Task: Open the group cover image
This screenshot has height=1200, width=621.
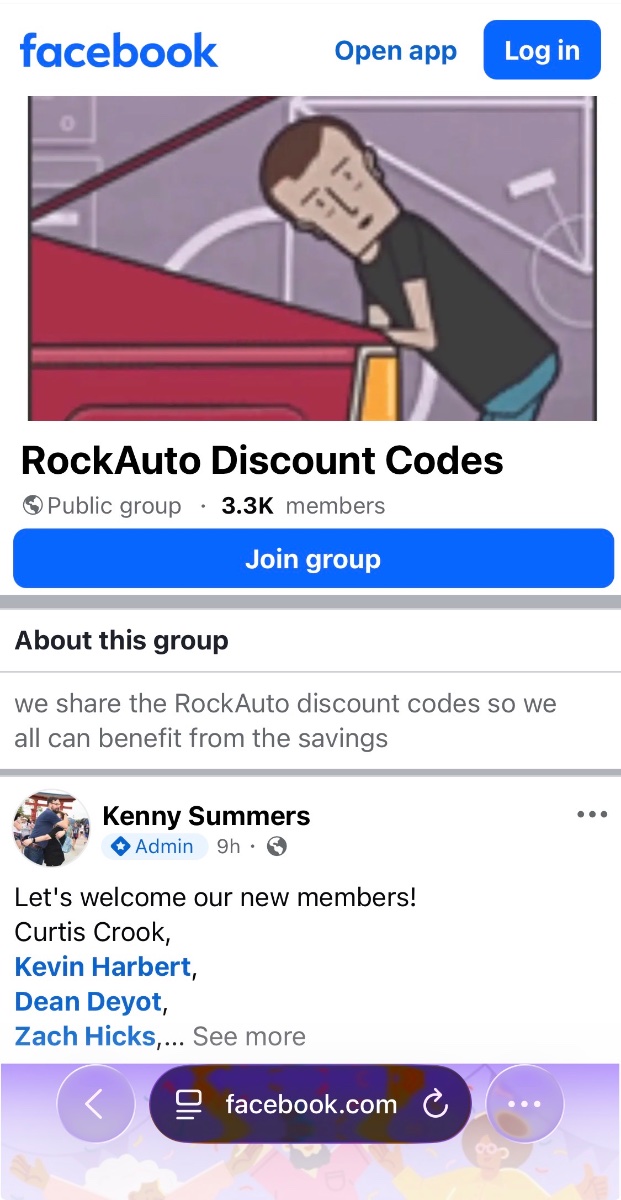Action: tap(312, 258)
